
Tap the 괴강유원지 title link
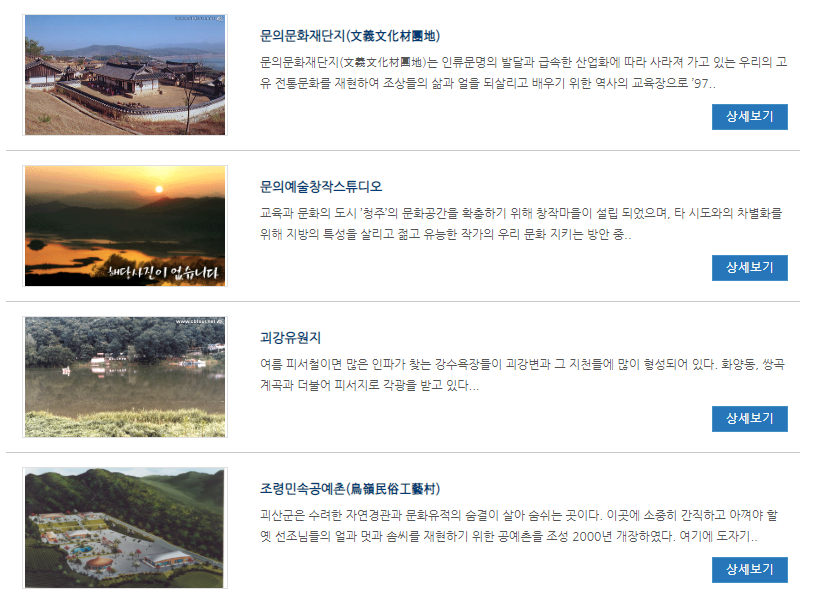coord(290,338)
